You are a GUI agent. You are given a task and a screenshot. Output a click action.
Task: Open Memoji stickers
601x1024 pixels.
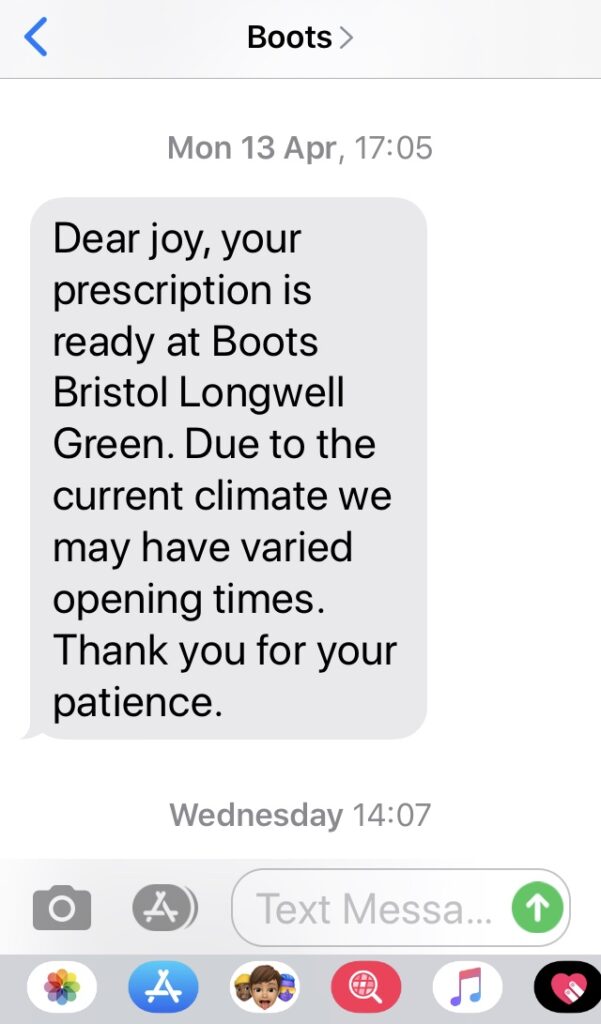point(265,986)
